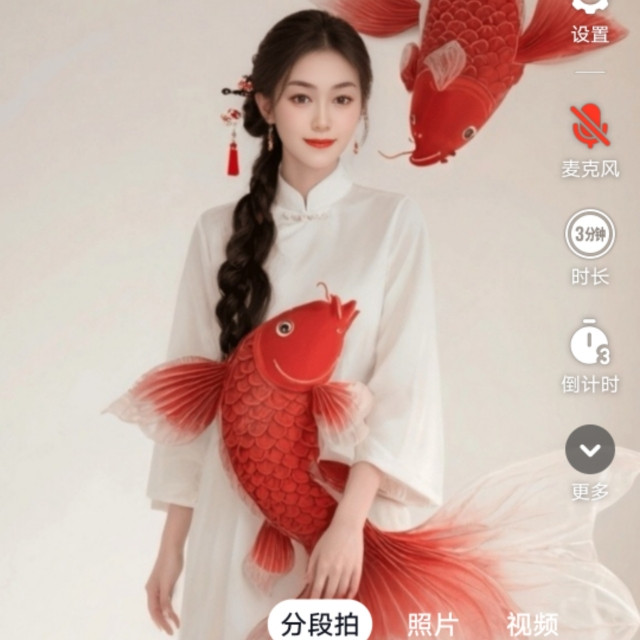Screen dimensions: 640x640
Task: Toggle the muted 麦克风 microphone
Action: click(590, 127)
